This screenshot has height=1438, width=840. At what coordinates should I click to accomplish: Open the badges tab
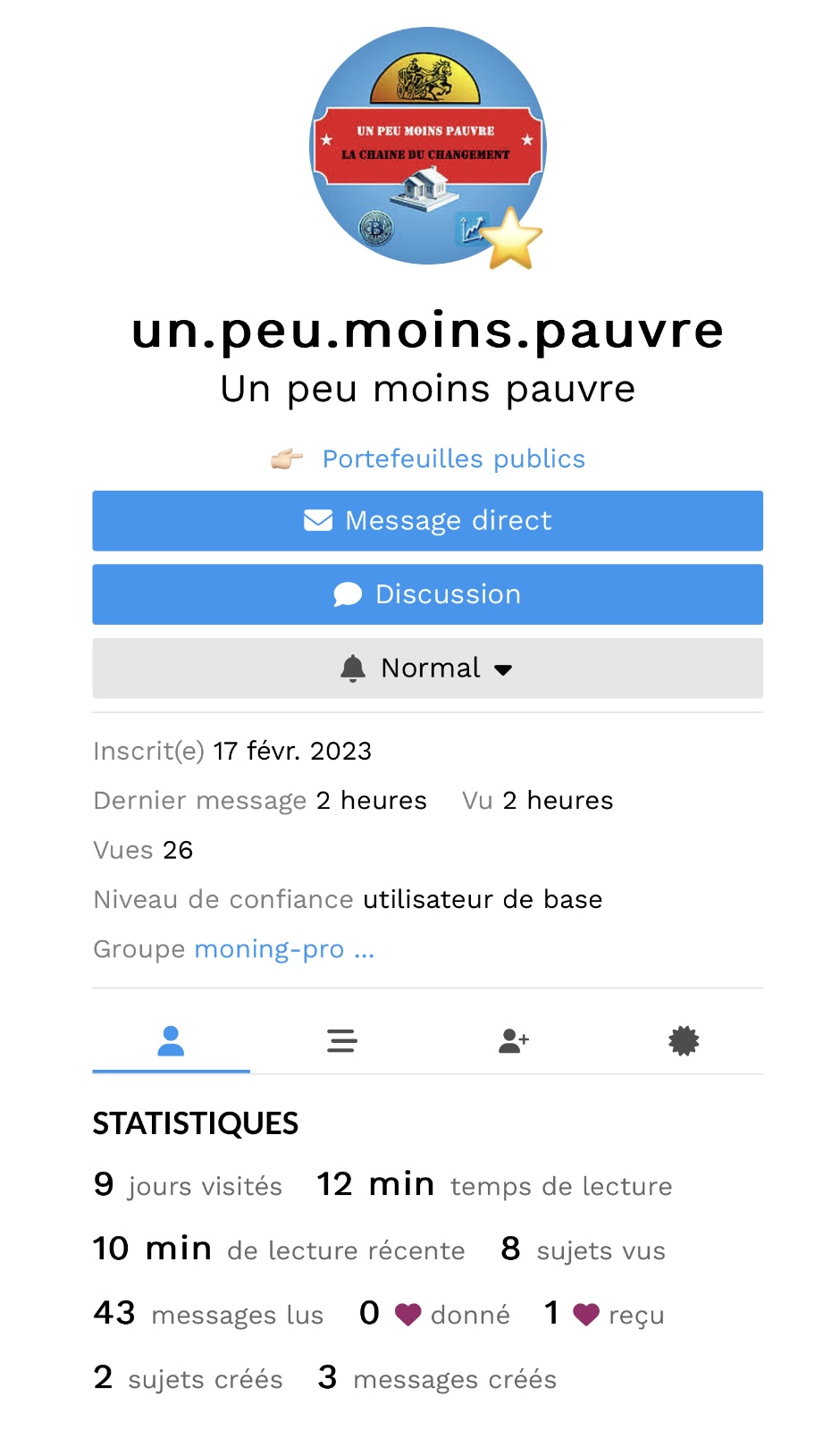[684, 1040]
